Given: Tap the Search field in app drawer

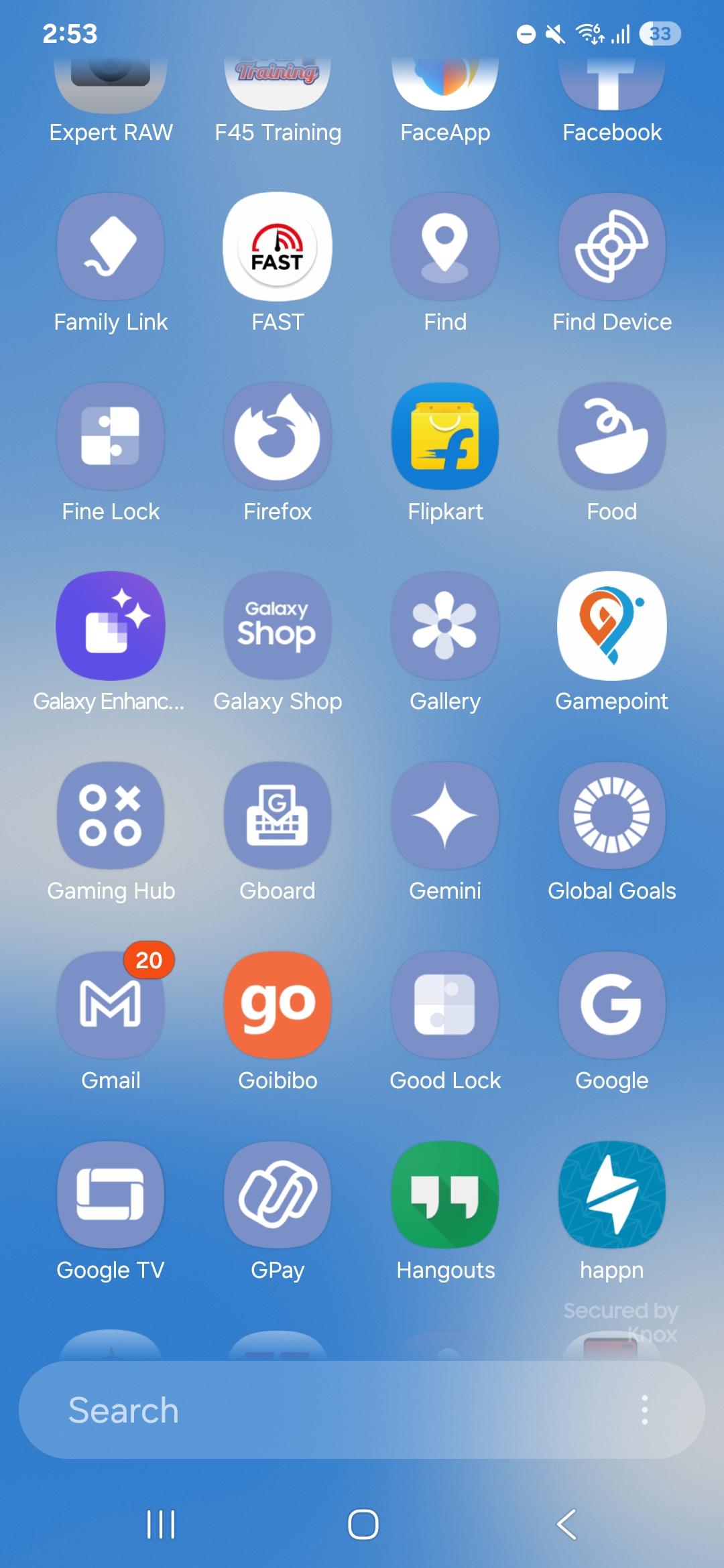Looking at the screenshot, I should (x=322, y=1410).
